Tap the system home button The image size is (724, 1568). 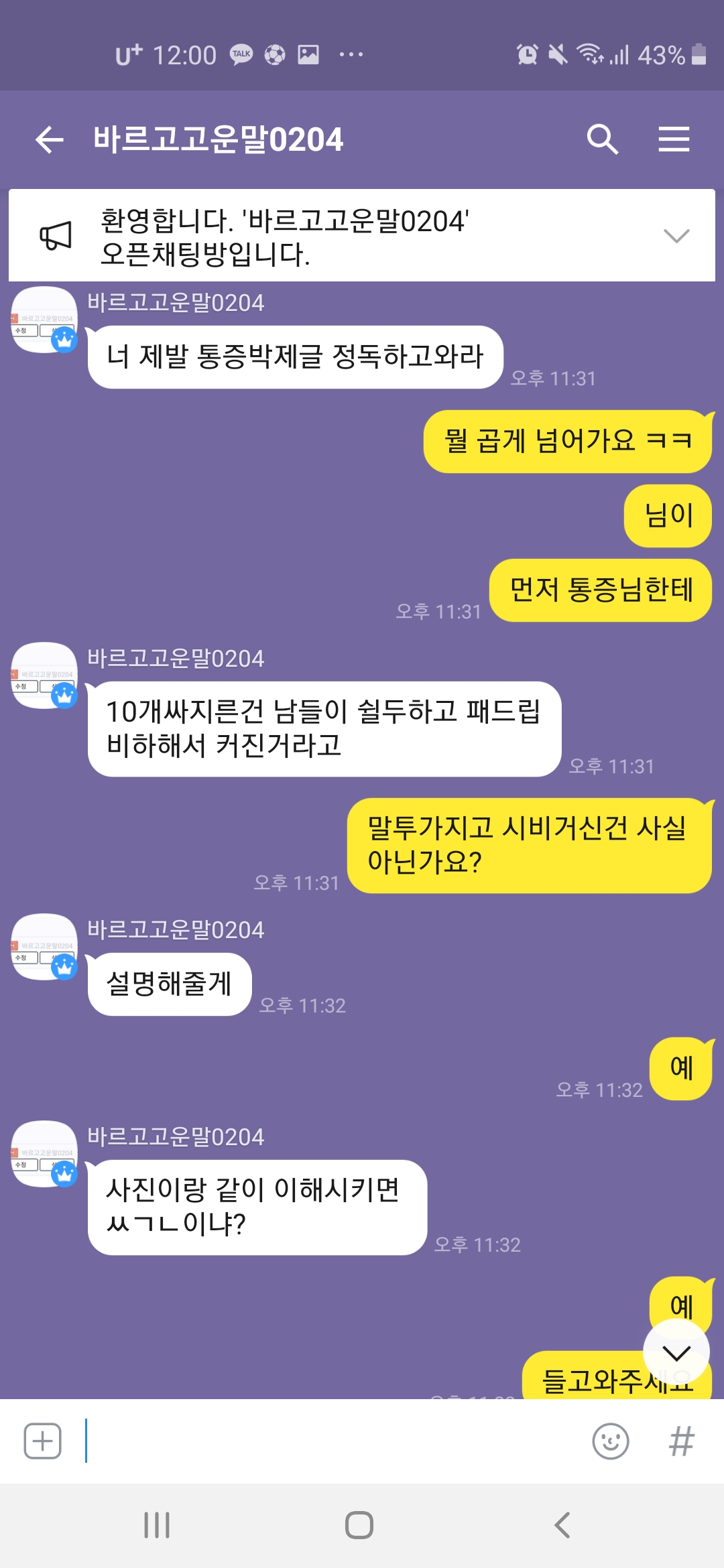click(359, 1525)
